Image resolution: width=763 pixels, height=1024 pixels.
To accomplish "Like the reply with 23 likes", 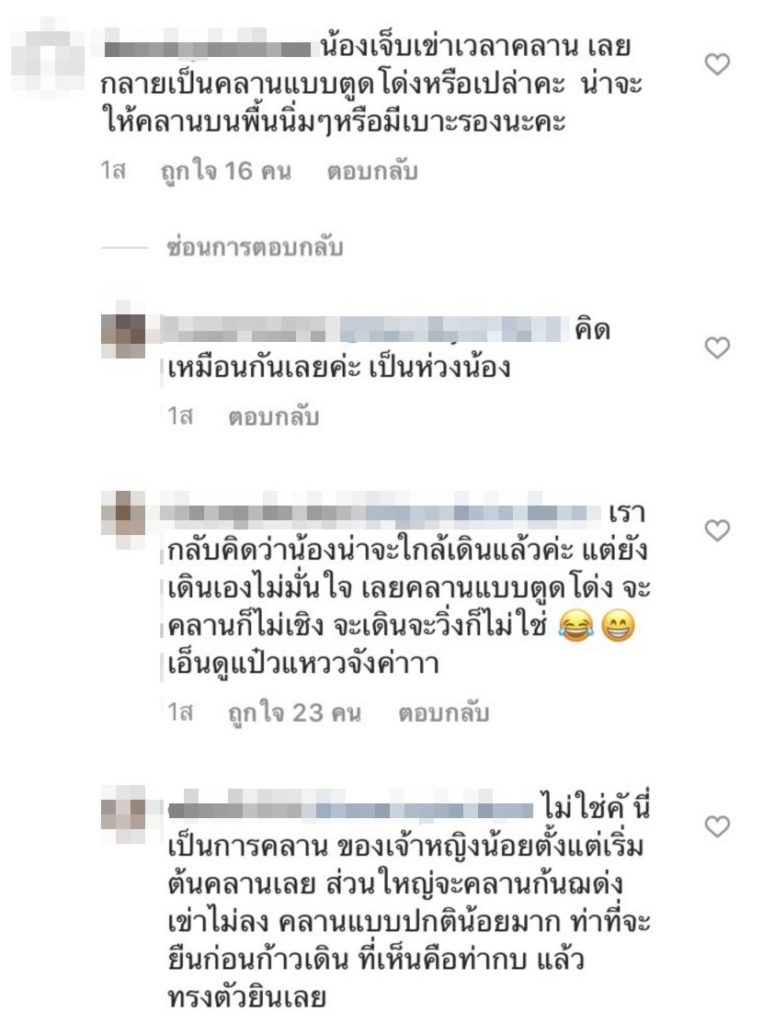I will click(718, 531).
